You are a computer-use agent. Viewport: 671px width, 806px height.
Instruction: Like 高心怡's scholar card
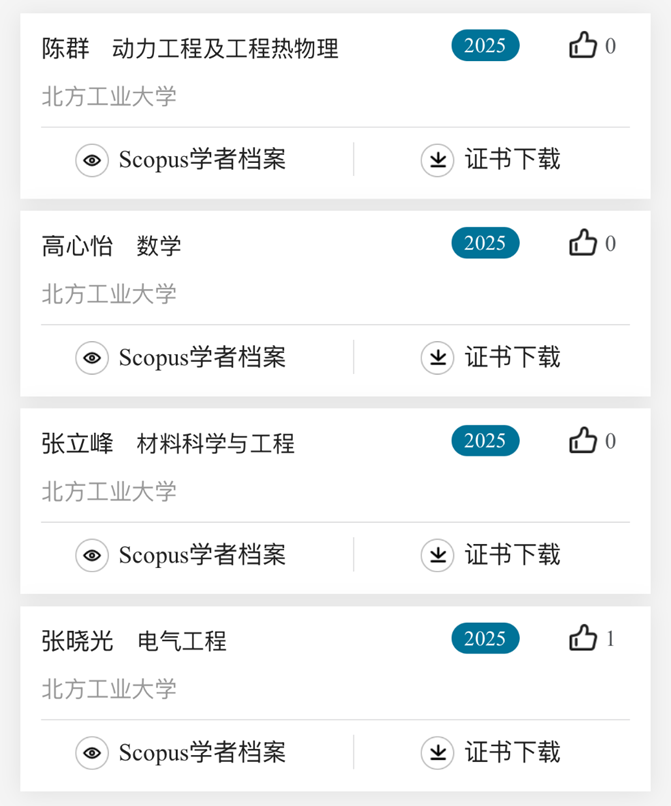(x=583, y=243)
